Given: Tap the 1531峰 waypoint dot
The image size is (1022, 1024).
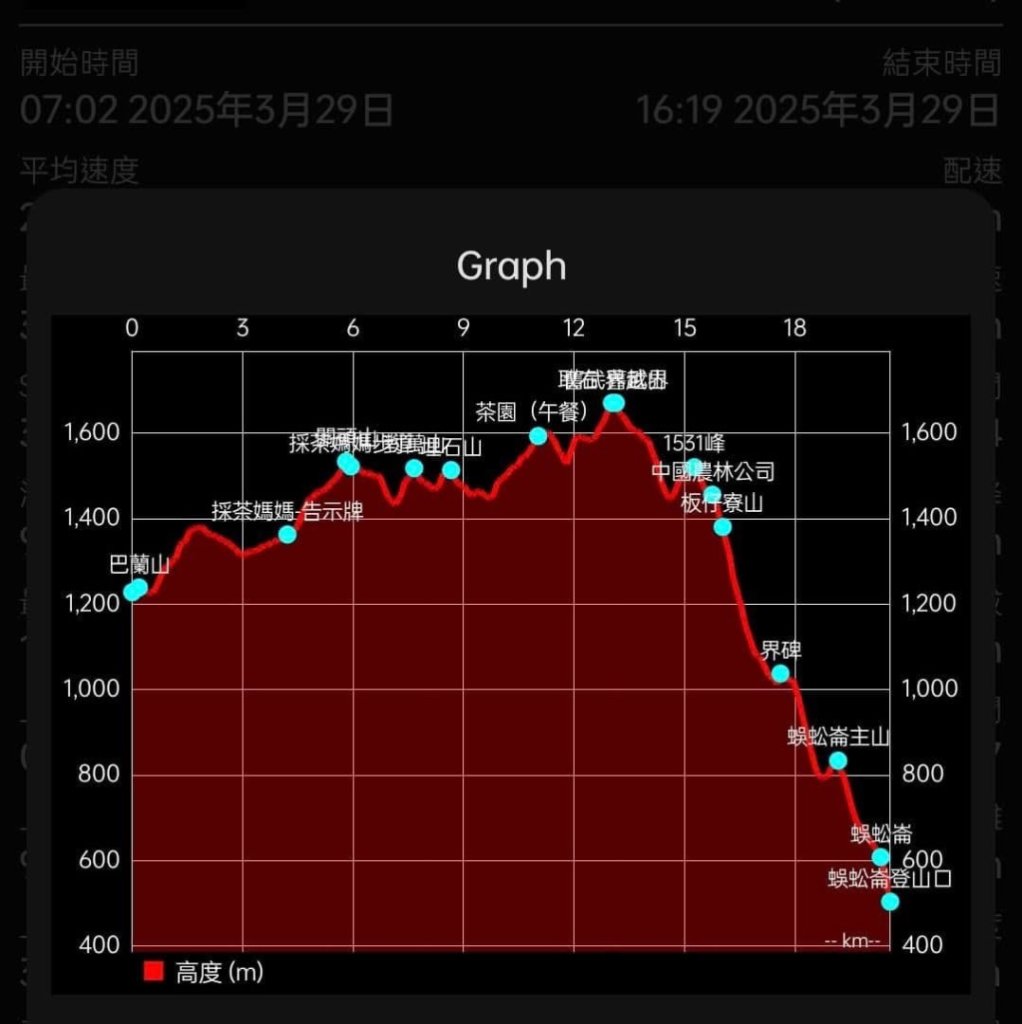Looking at the screenshot, I should [693, 466].
